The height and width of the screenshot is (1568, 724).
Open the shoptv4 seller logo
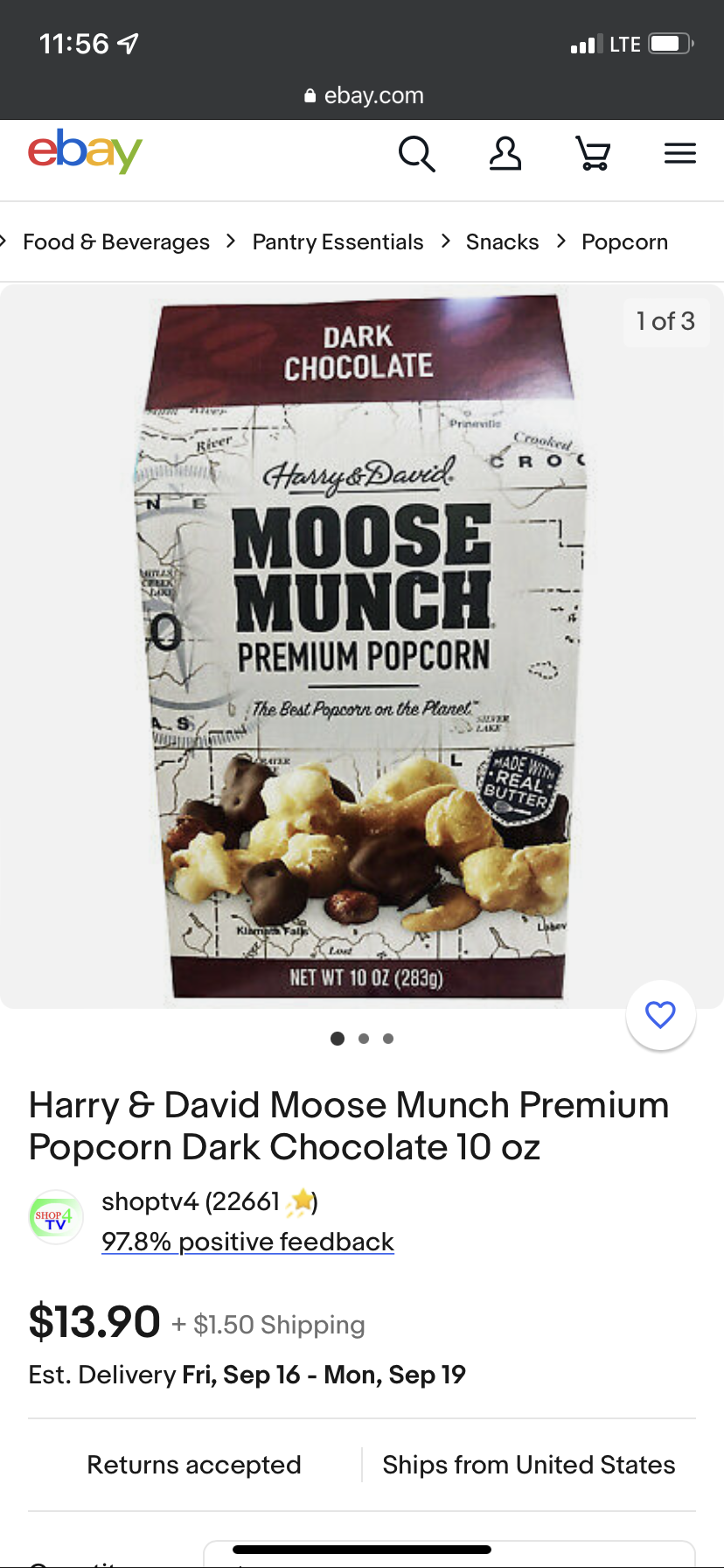coord(55,1218)
